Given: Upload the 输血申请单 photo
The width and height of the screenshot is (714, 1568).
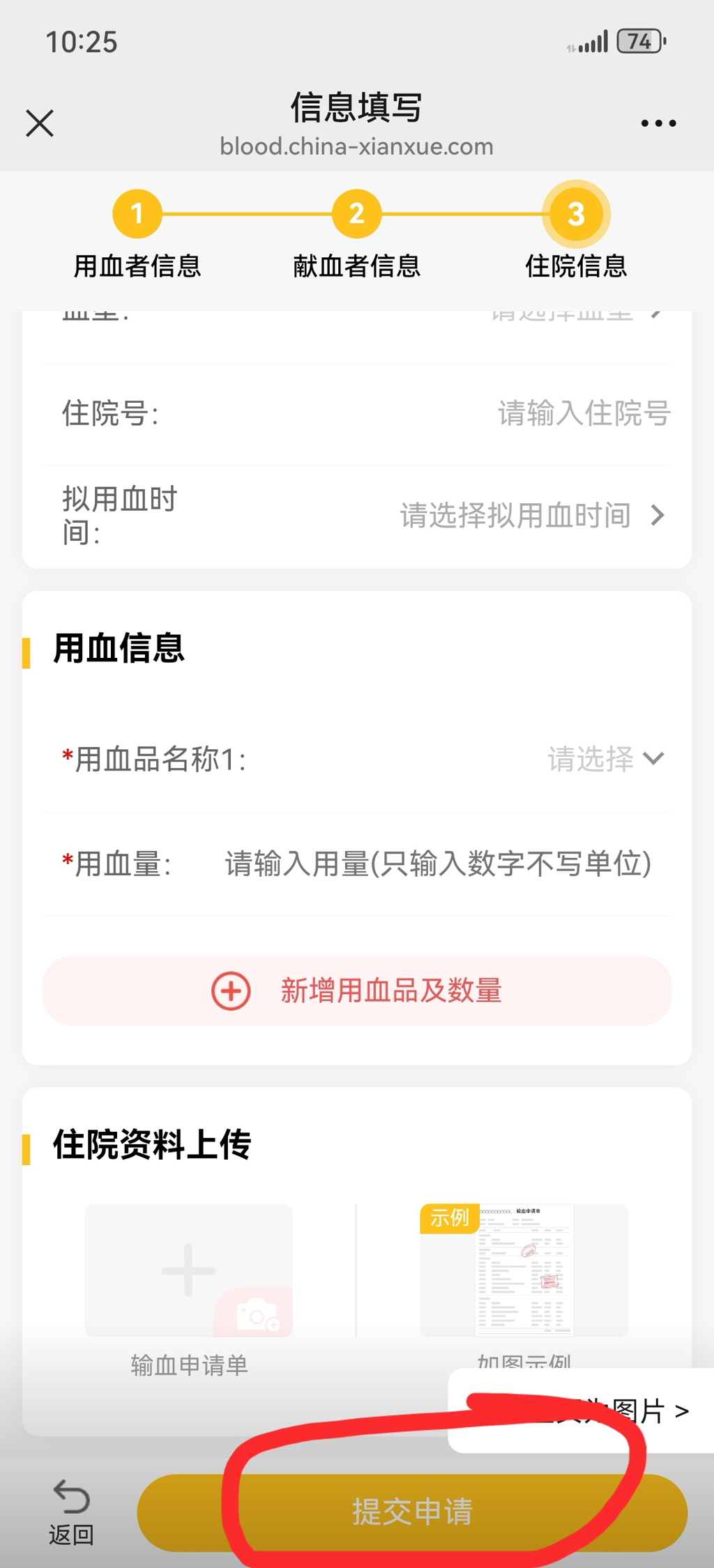Looking at the screenshot, I should (188, 1270).
